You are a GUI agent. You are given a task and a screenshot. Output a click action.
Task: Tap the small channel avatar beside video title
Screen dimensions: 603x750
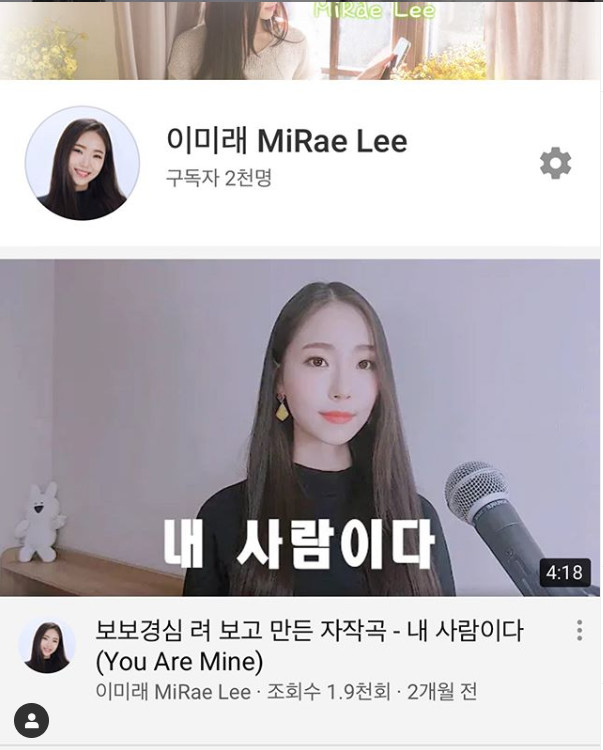pyautogui.click(x=47, y=646)
